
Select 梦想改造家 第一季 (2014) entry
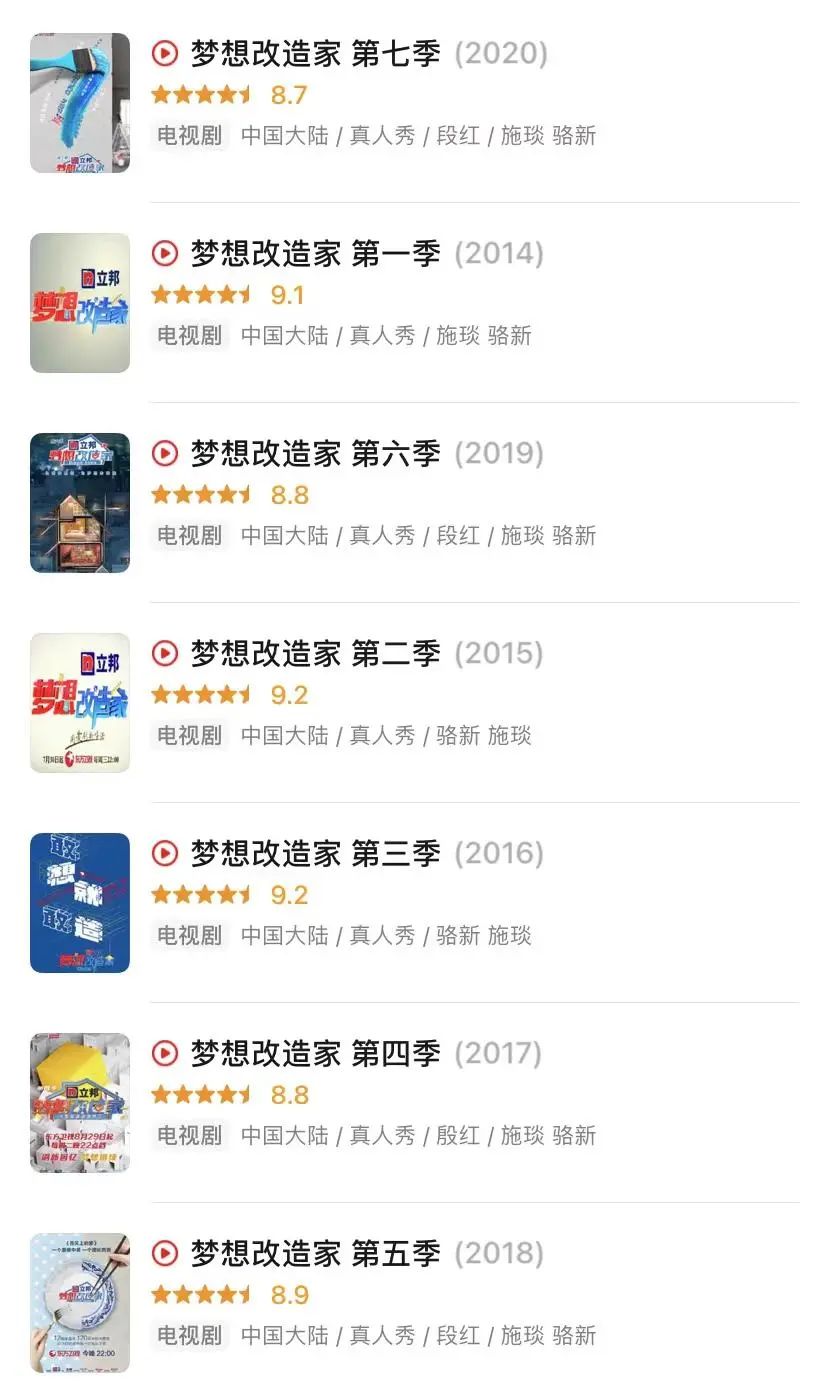click(x=315, y=254)
